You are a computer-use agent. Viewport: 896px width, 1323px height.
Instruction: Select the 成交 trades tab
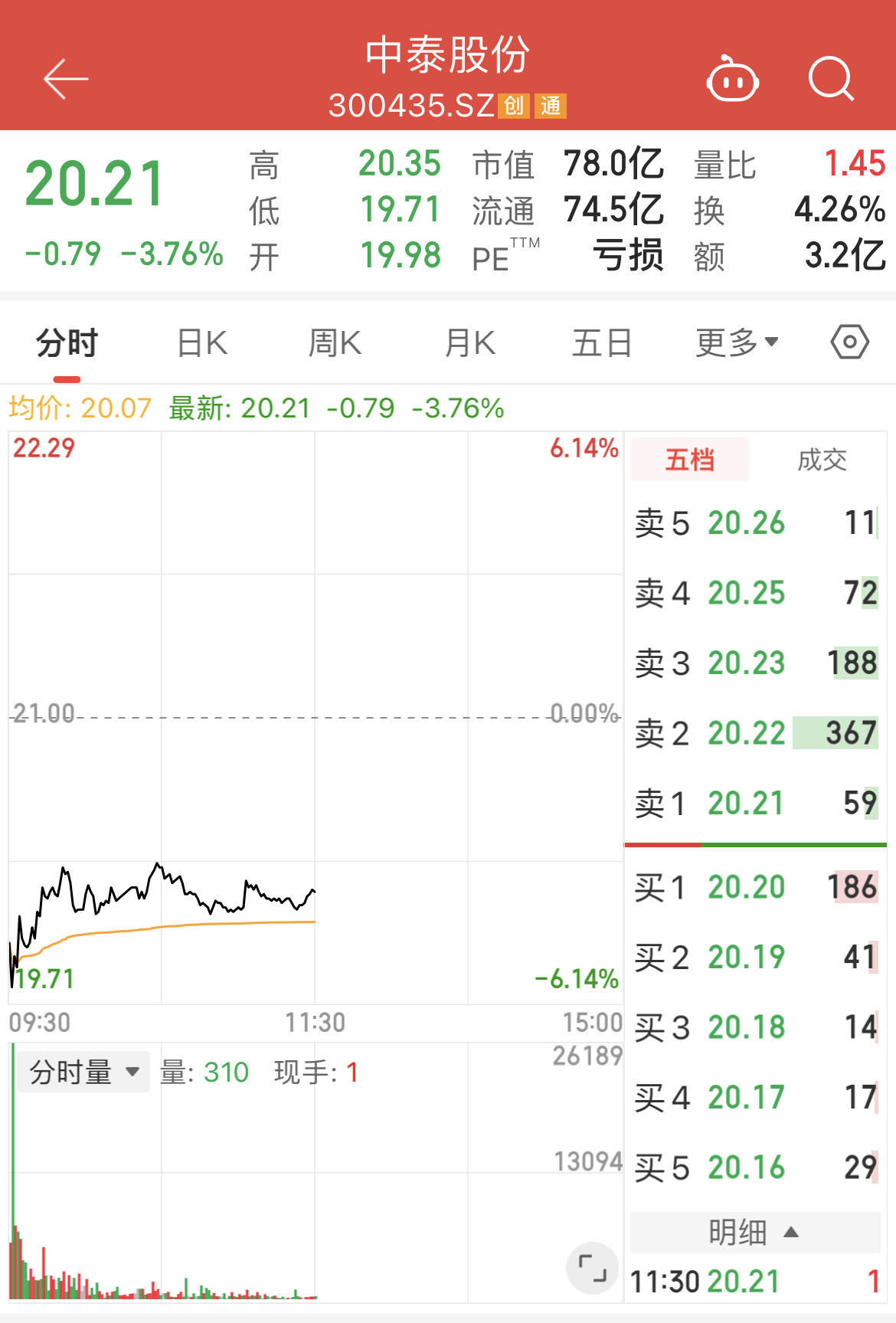822,460
